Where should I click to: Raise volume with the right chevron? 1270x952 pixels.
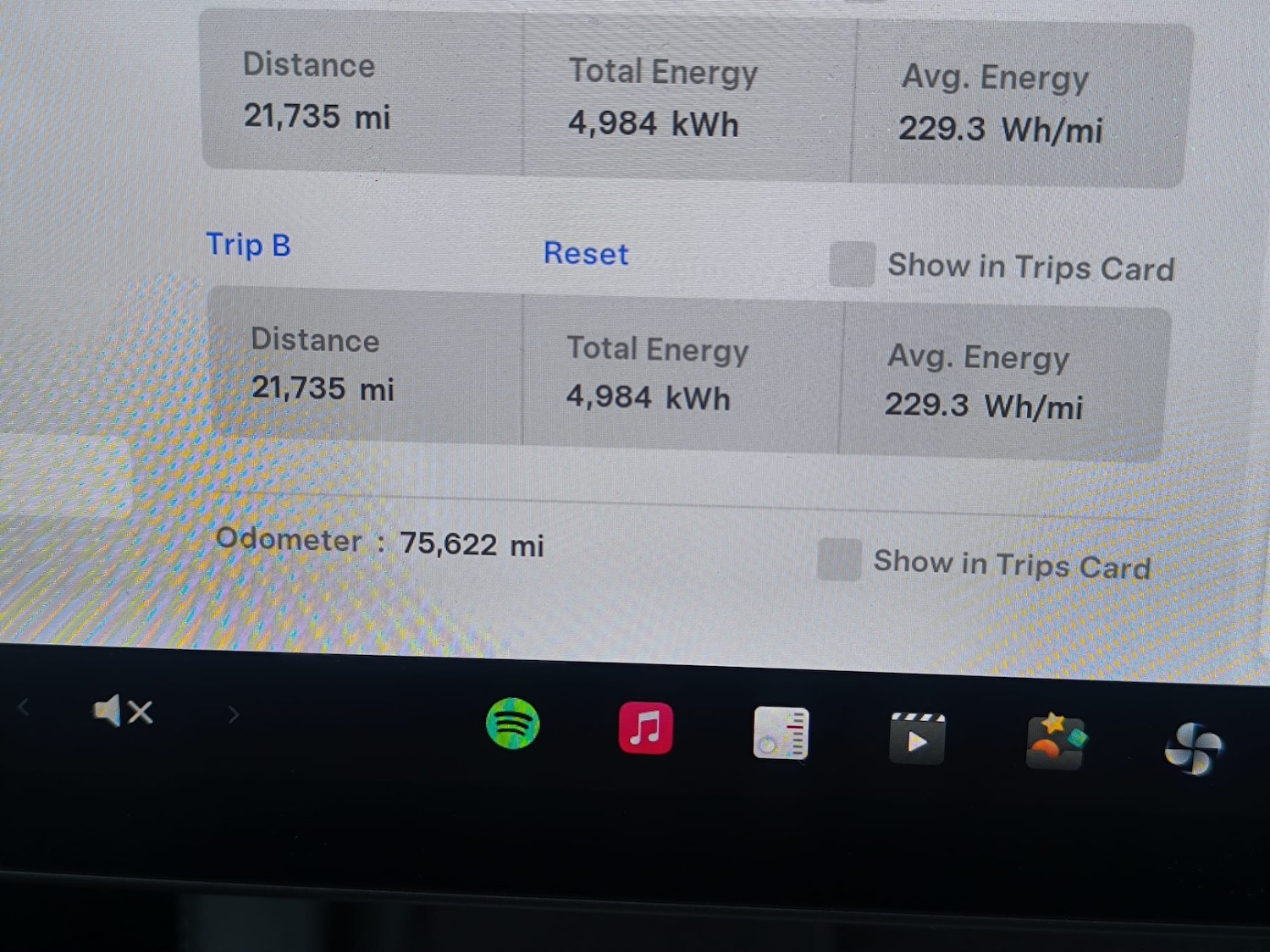tap(234, 715)
